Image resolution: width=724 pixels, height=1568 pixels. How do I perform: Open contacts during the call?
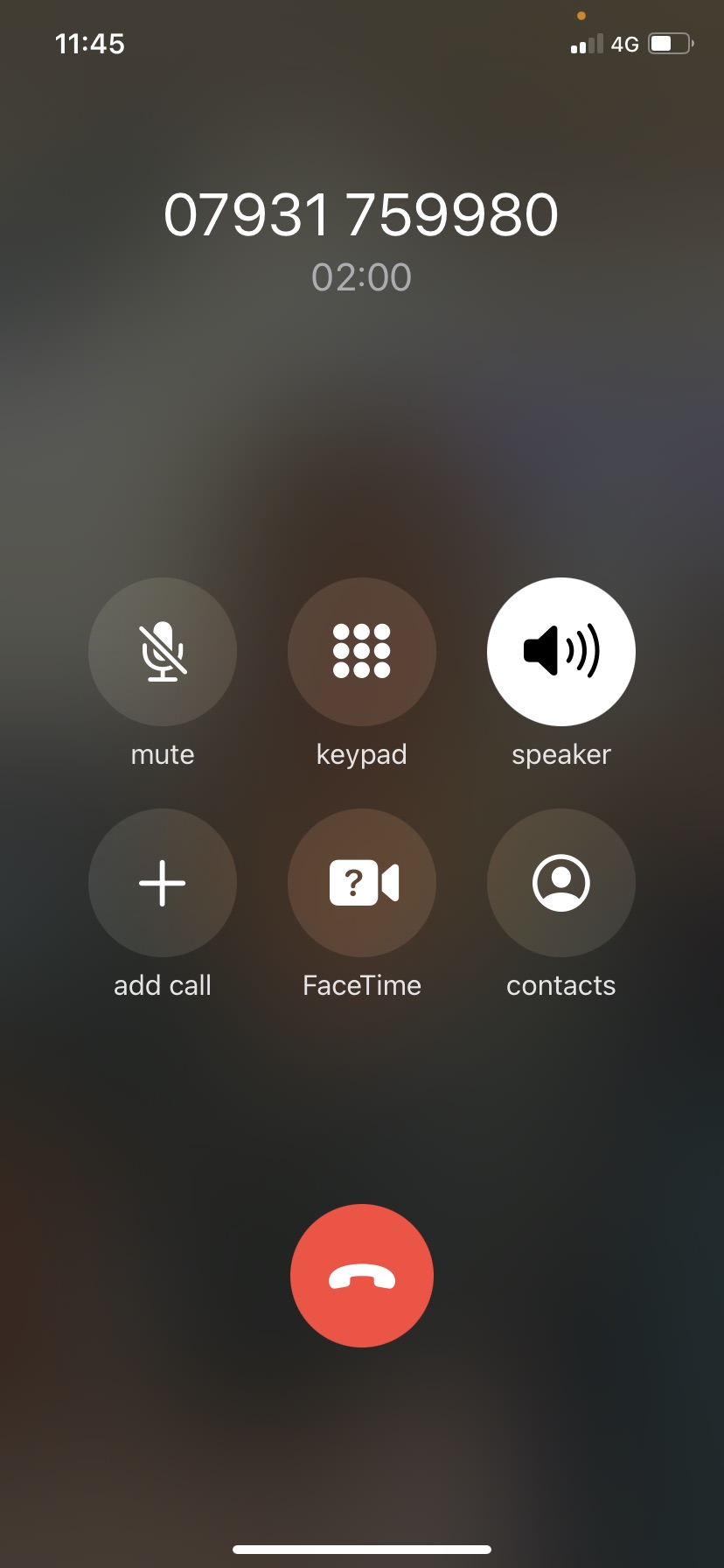[561, 883]
